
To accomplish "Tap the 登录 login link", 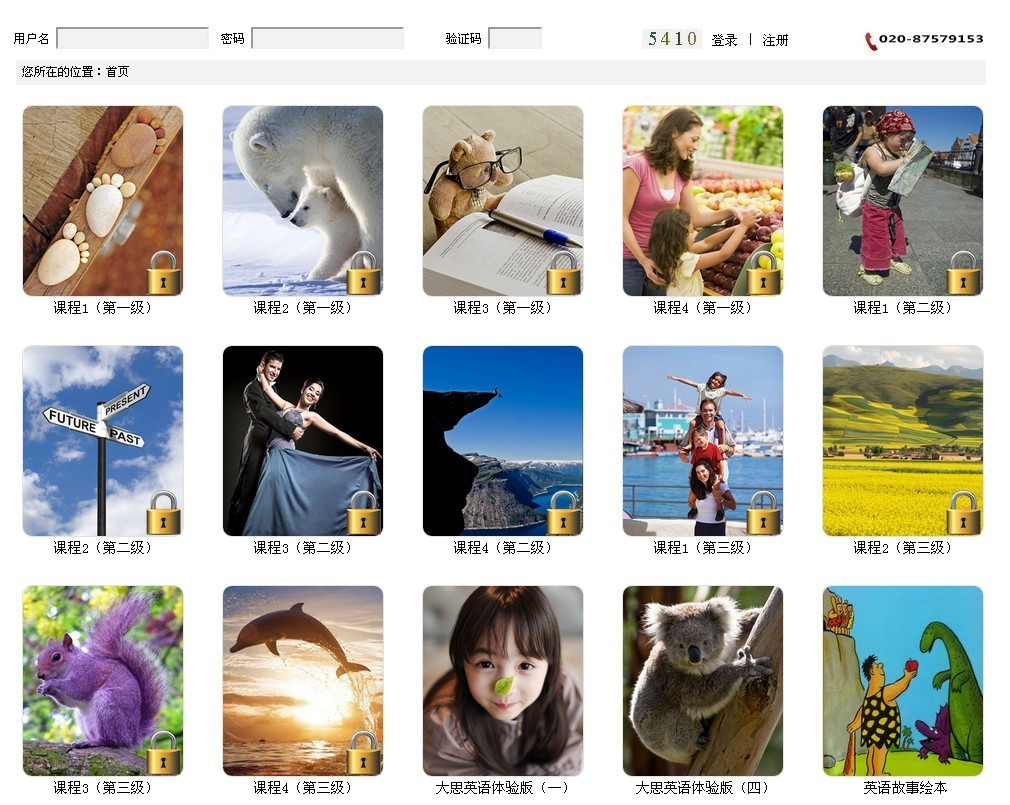I will click(x=724, y=40).
